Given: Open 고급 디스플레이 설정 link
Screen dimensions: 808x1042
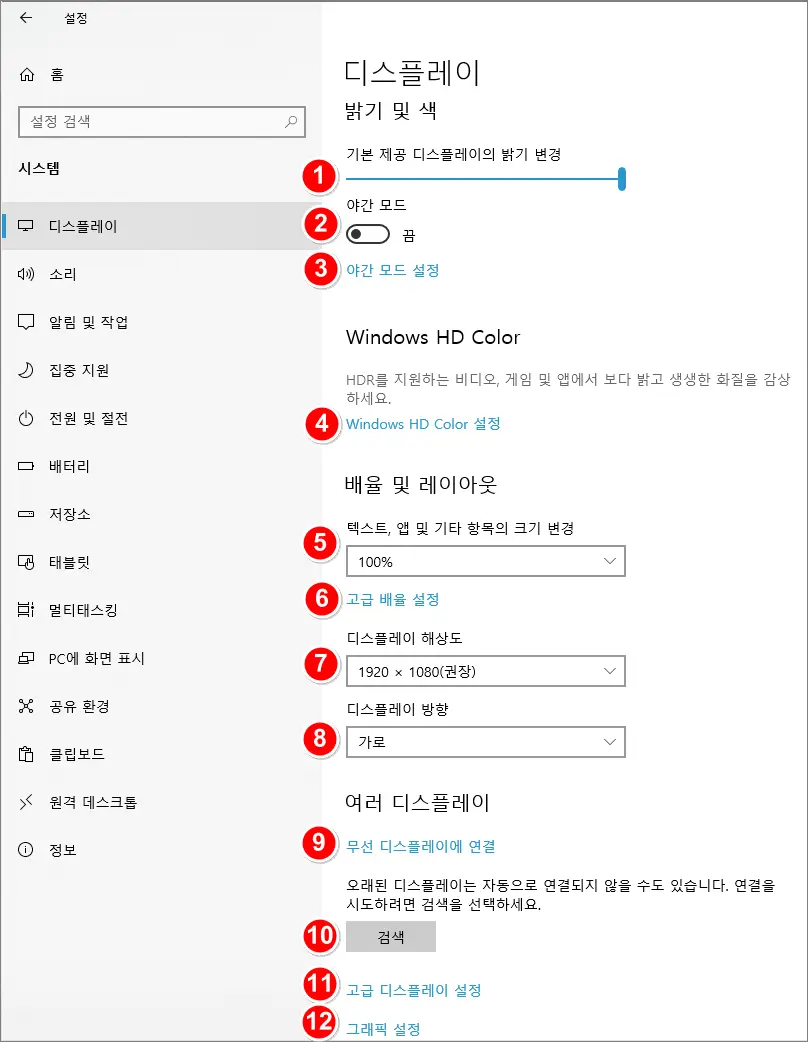Looking at the screenshot, I should click(x=413, y=991).
